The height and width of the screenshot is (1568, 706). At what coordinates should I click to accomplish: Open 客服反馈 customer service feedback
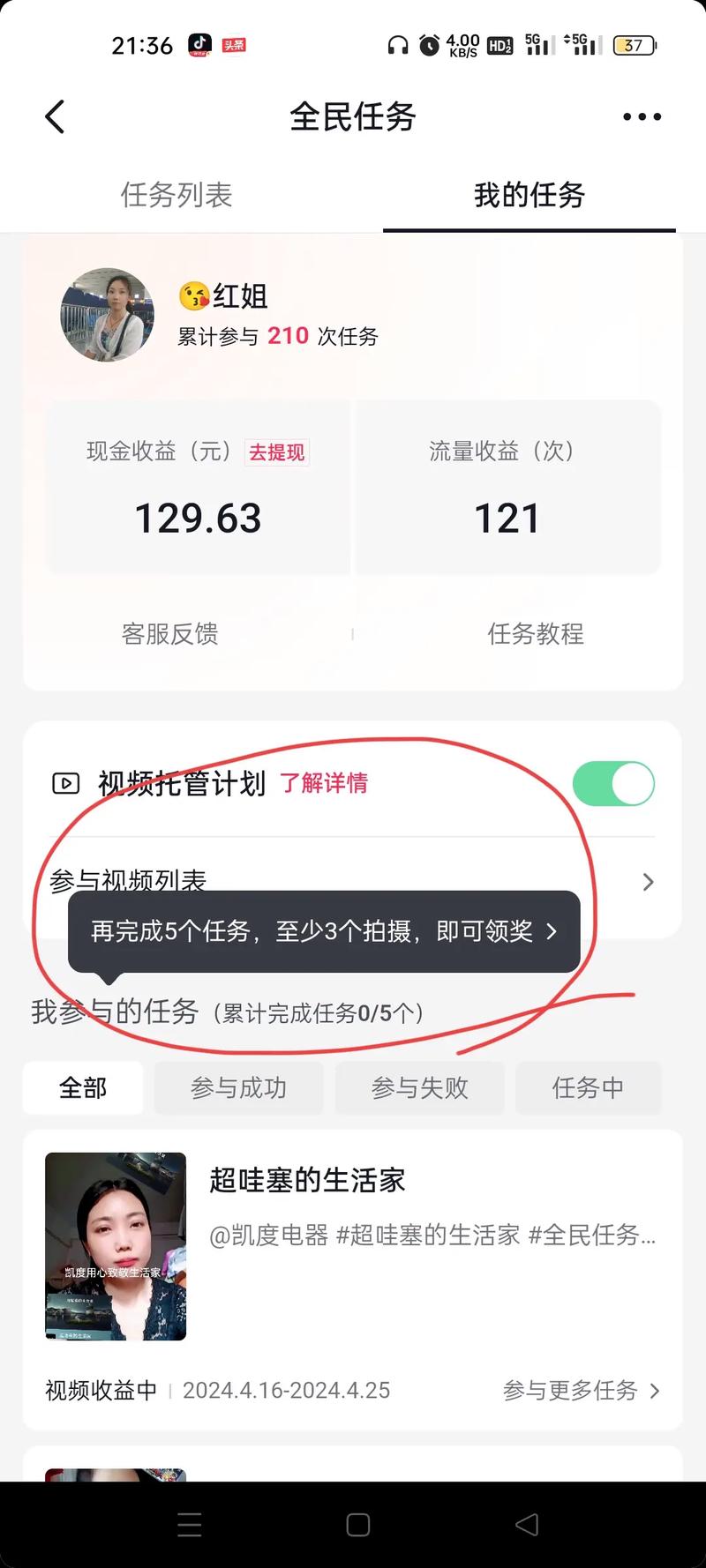(x=169, y=633)
